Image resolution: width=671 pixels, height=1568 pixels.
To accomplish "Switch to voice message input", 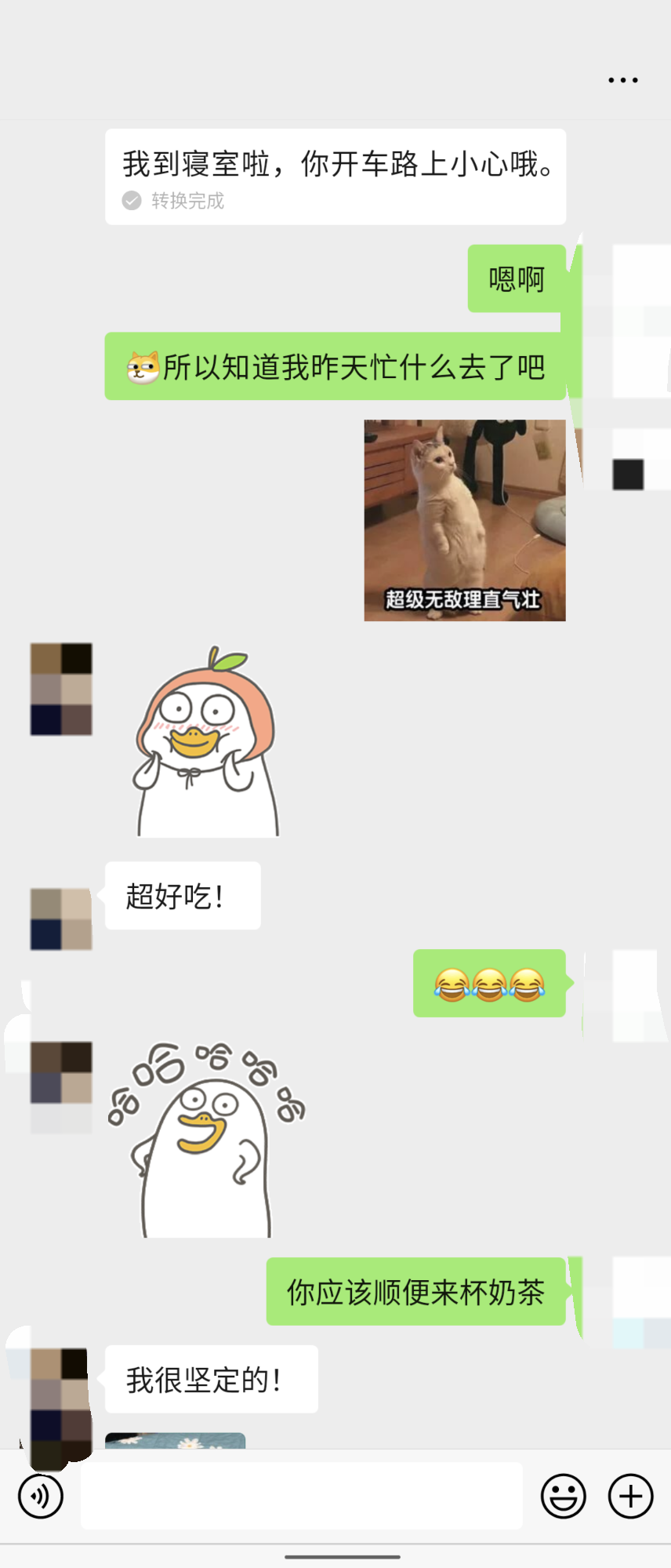I will click(x=41, y=1496).
